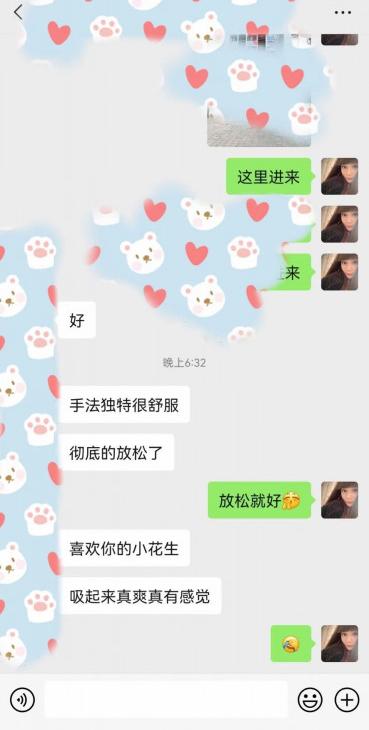Go back from this chat
Viewport: 369px width, 730px height.
(18, 12)
